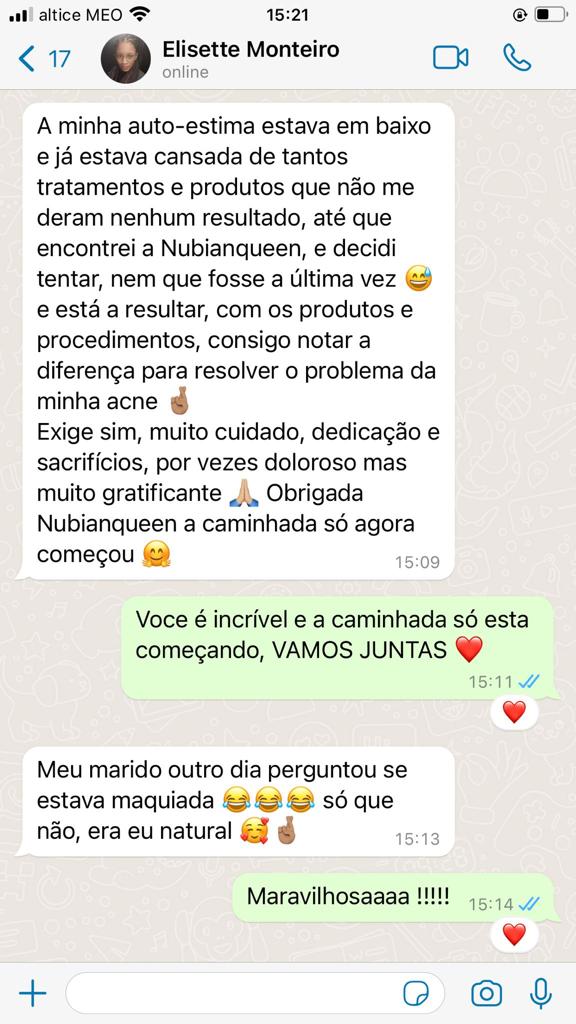Open the sticker picker
576x1024 pixels.
(416, 994)
